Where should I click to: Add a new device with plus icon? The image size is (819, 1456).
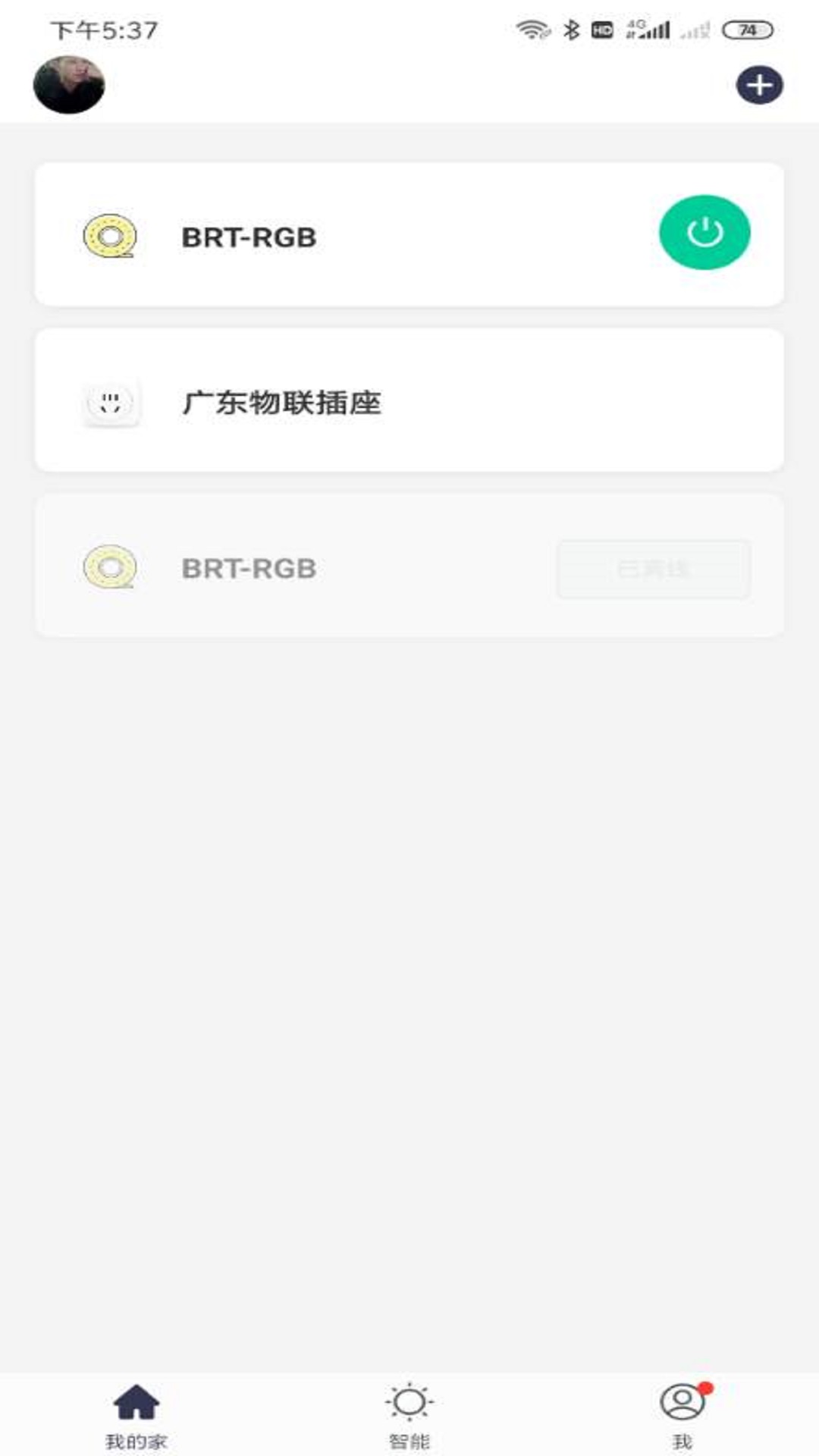[759, 85]
